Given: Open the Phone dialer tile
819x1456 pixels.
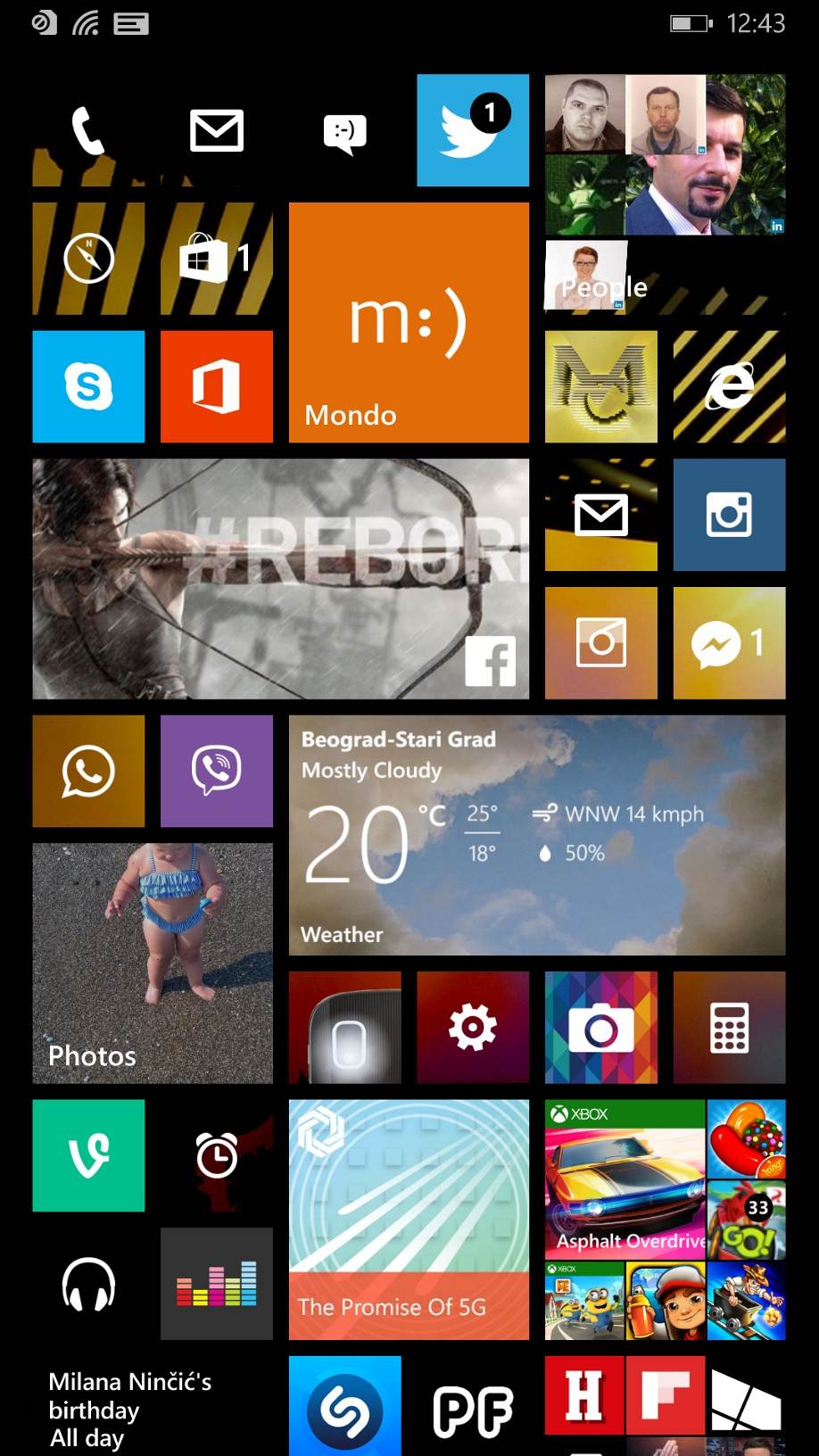Looking at the screenshot, I should pyautogui.click(x=87, y=130).
